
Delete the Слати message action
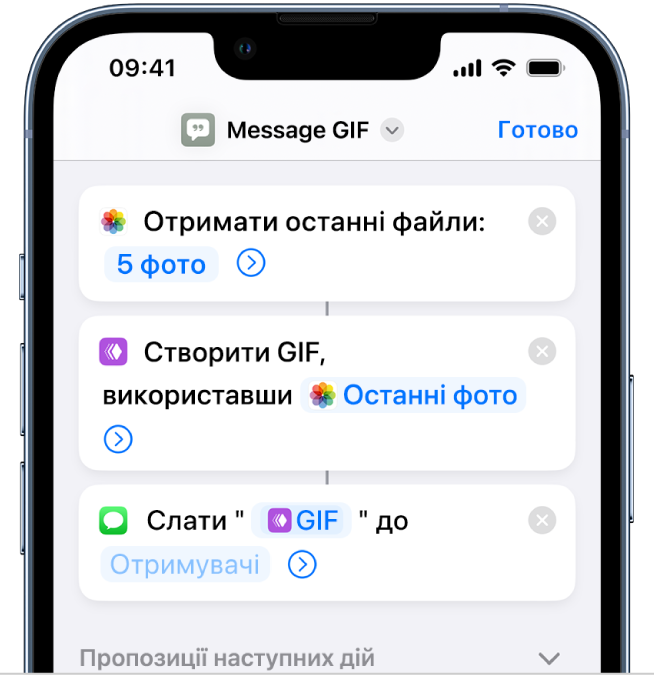click(x=541, y=520)
